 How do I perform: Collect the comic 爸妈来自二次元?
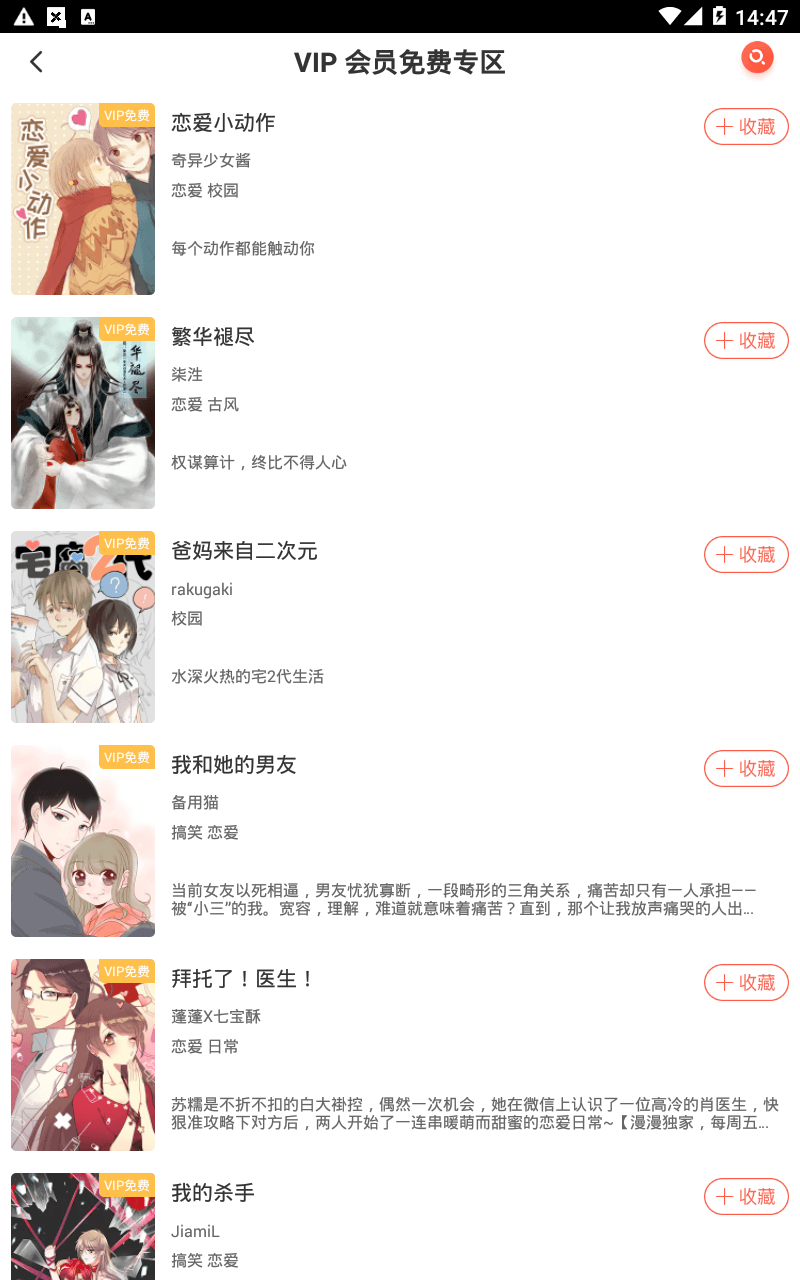(x=746, y=555)
